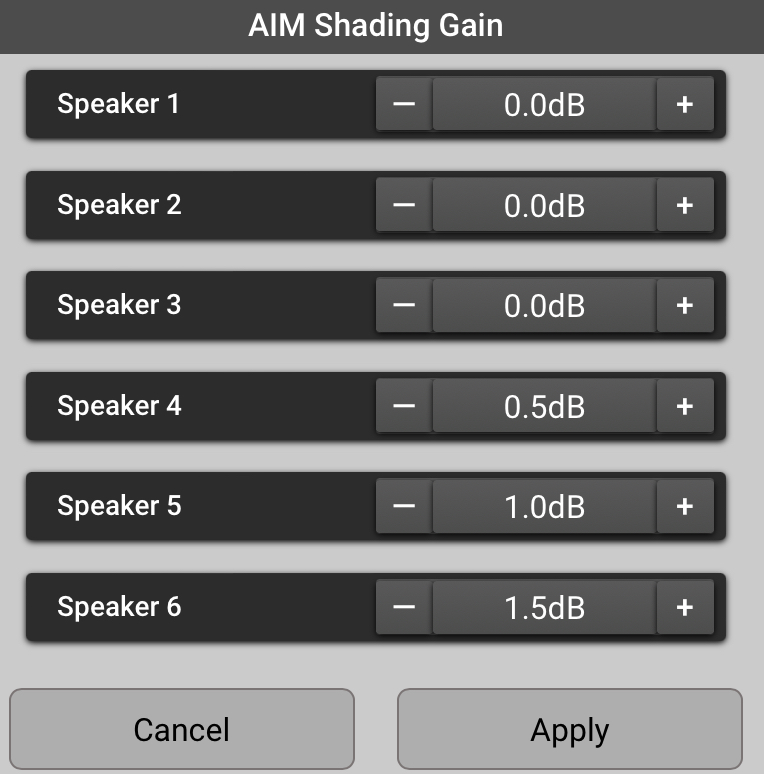This screenshot has width=764, height=774.
Task: Select the Speaker 1 0.0dB value field
Action: coord(544,104)
